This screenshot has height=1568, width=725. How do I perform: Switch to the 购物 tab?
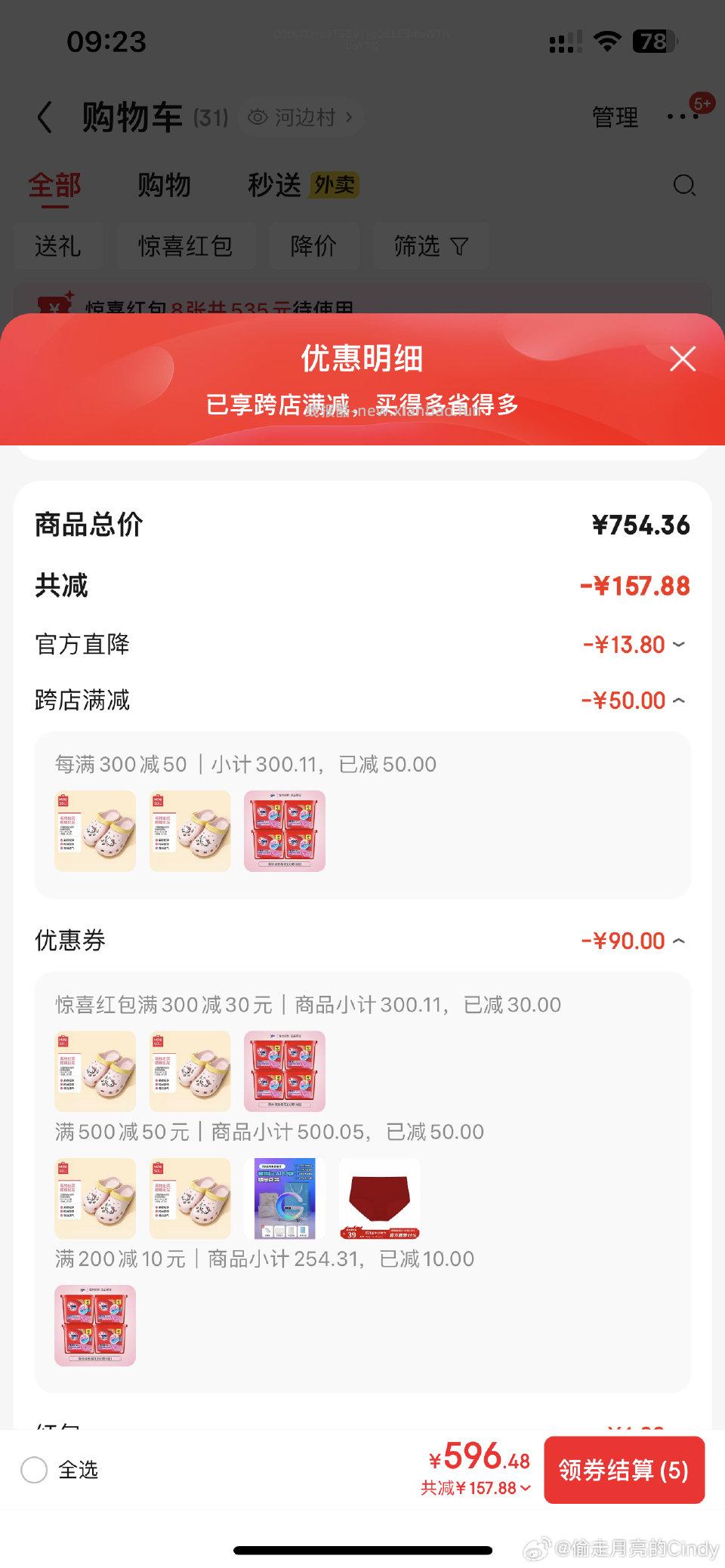165,185
